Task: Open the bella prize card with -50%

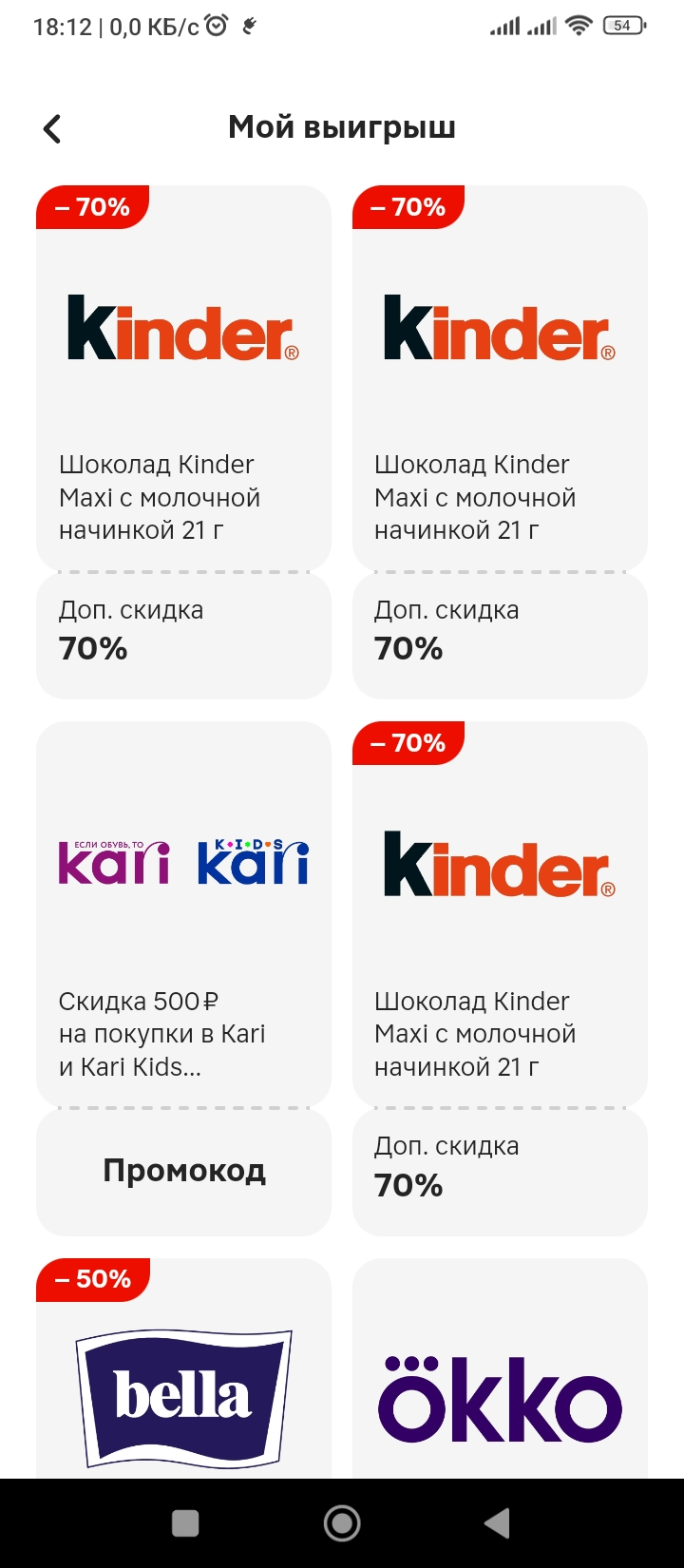Action: [x=183, y=1367]
